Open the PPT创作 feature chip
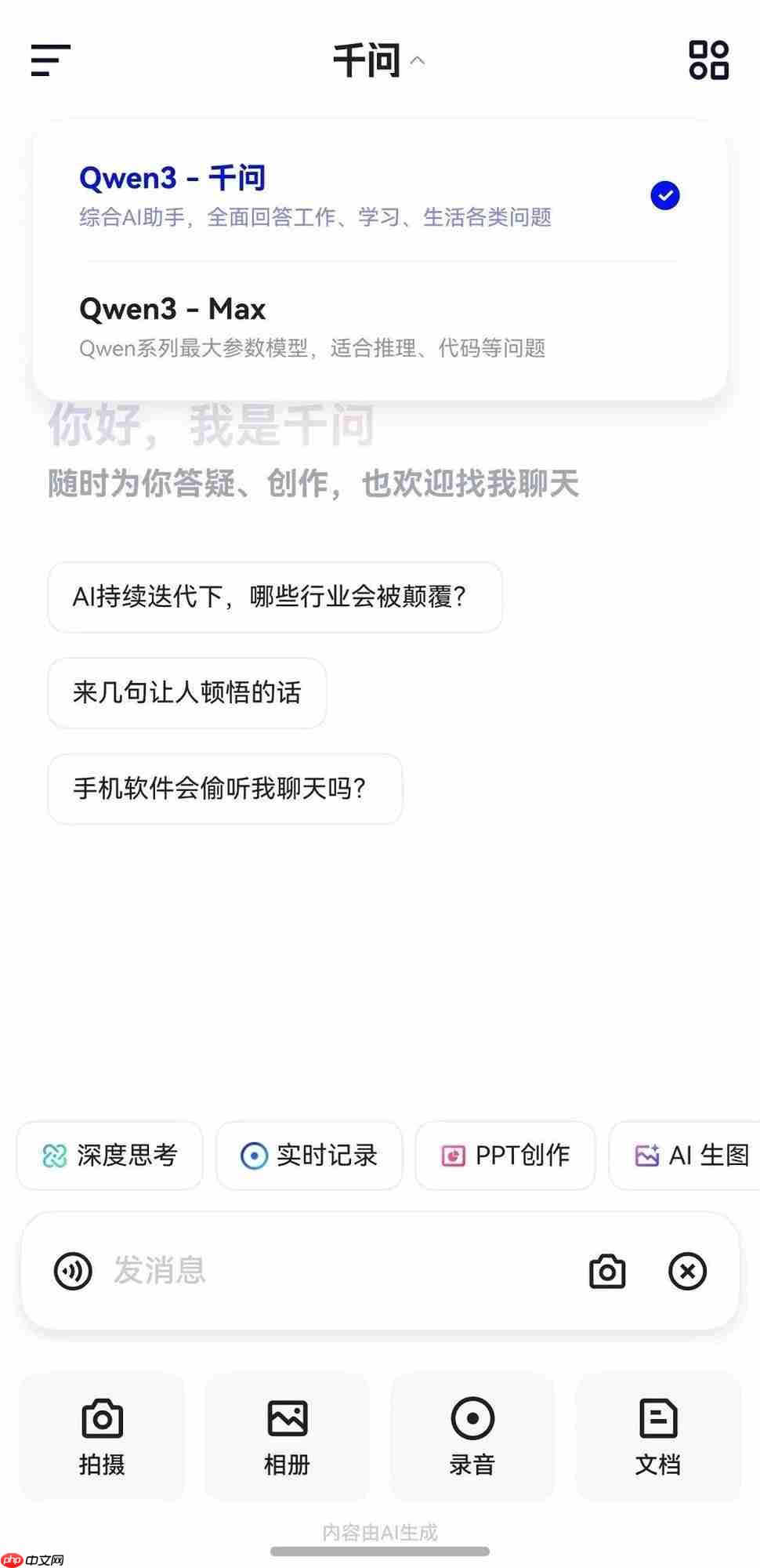The height and width of the screenshot is (1568, 760). tap(505, 1155)
